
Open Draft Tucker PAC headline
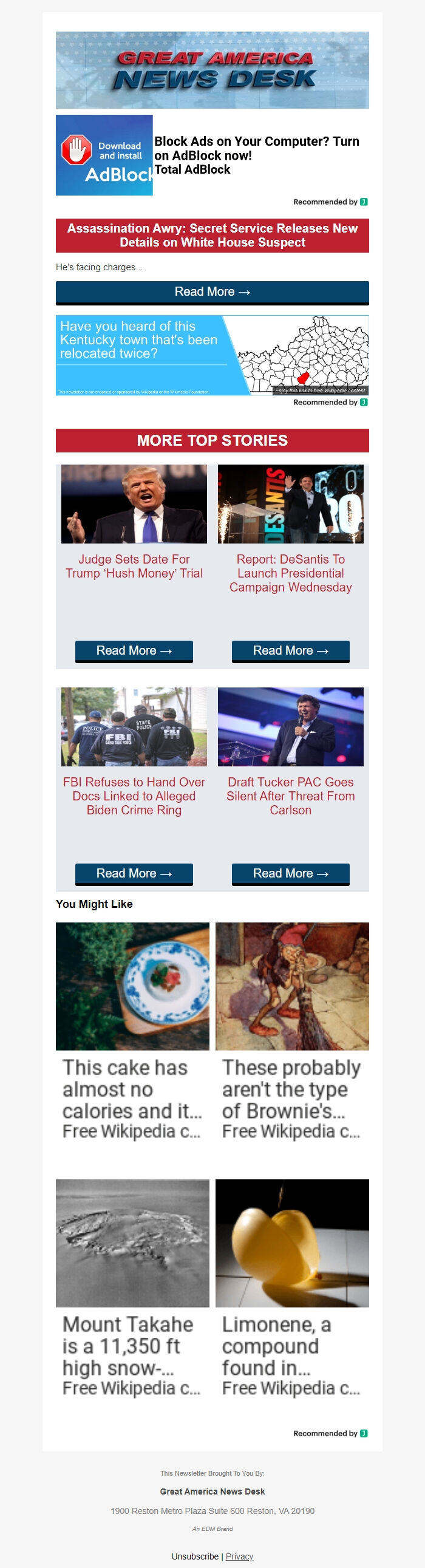tap(290, 796)
